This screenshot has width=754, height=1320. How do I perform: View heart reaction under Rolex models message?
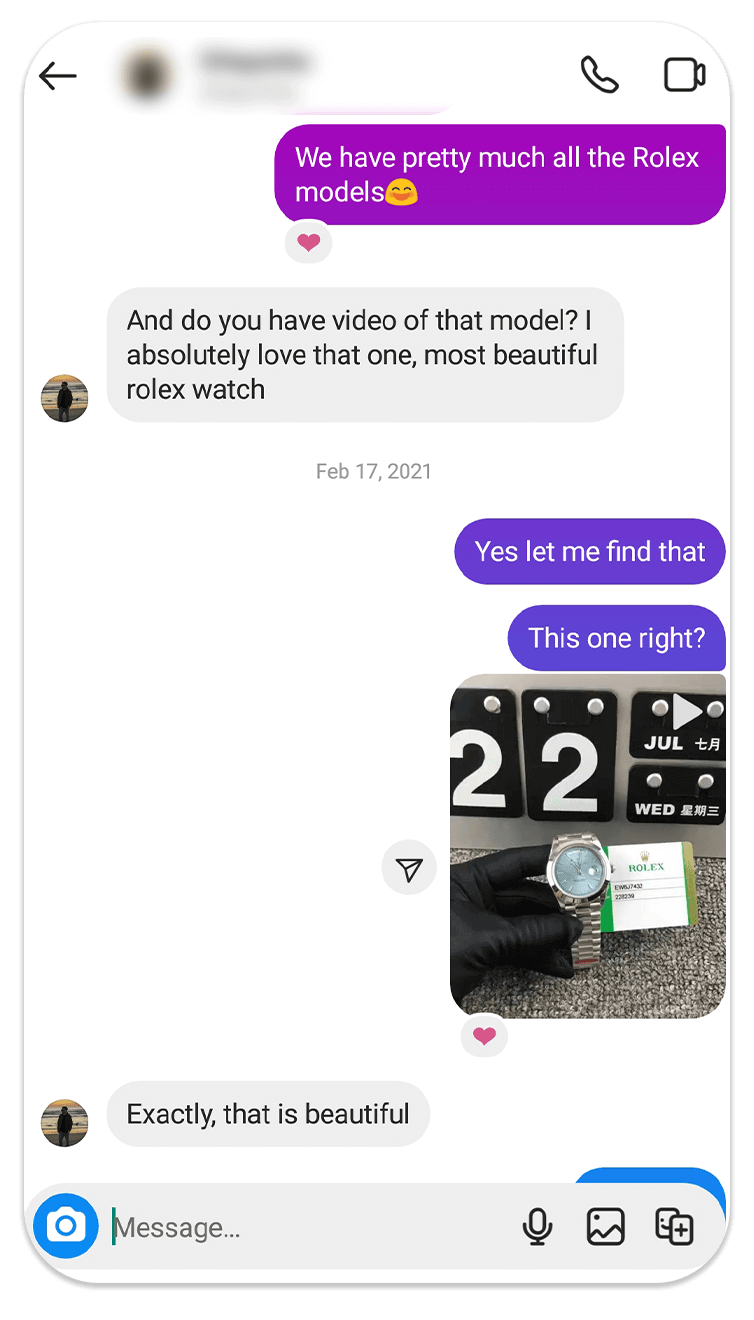click(x=308, y=242)
